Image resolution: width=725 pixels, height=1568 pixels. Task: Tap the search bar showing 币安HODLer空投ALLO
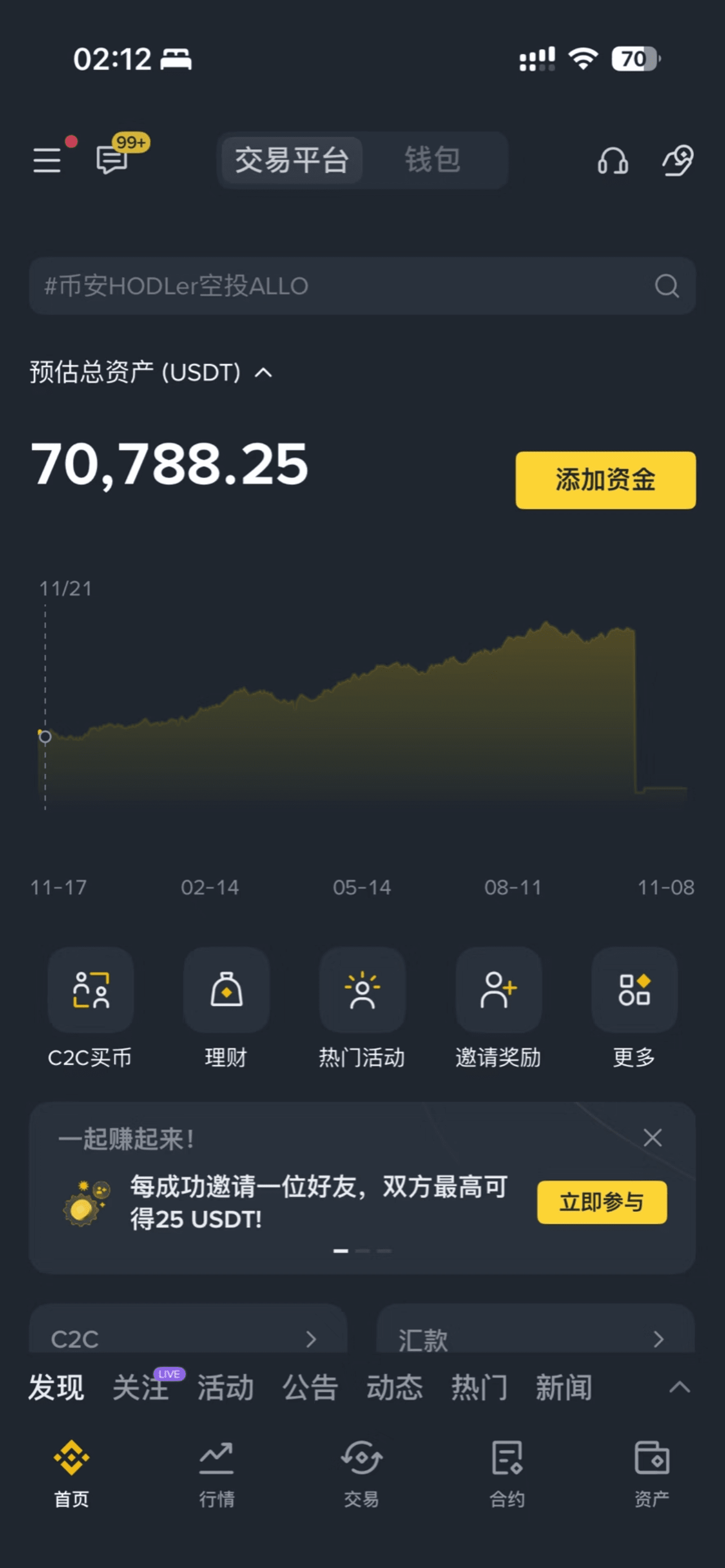[x=362, y=286]
